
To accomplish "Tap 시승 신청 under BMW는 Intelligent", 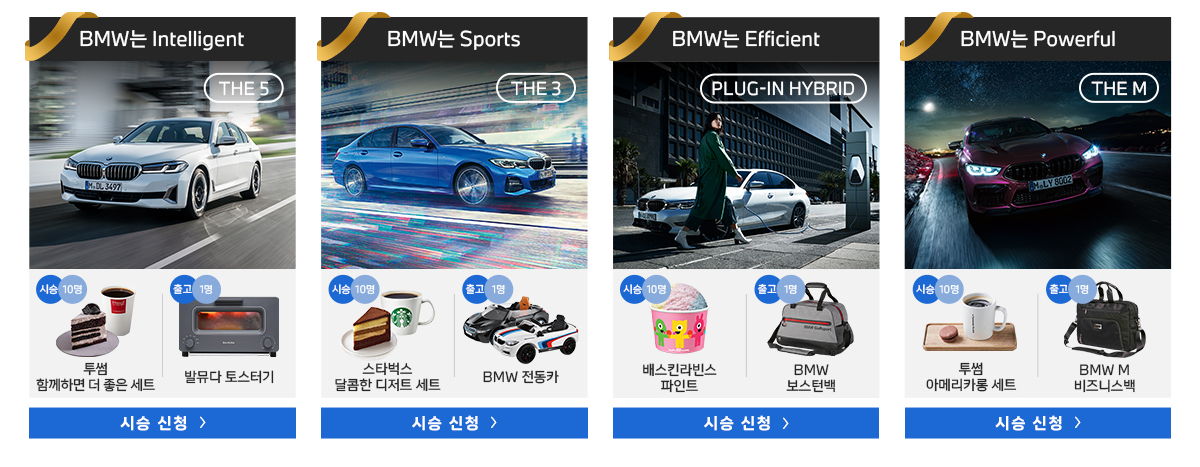I will 162,423.
